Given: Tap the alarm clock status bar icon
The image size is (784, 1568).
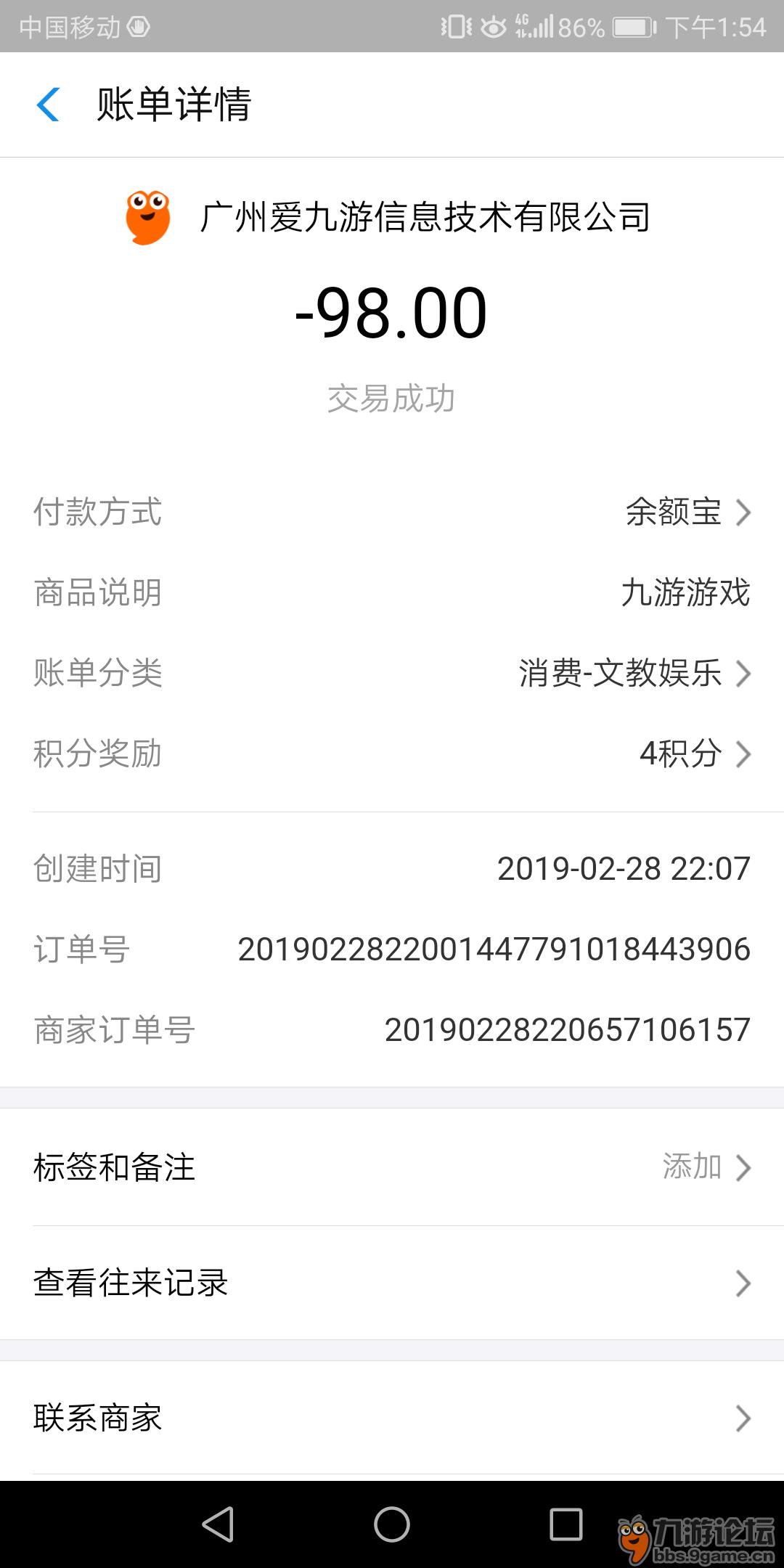Looking at the screenshot, I should click(494, 26).
